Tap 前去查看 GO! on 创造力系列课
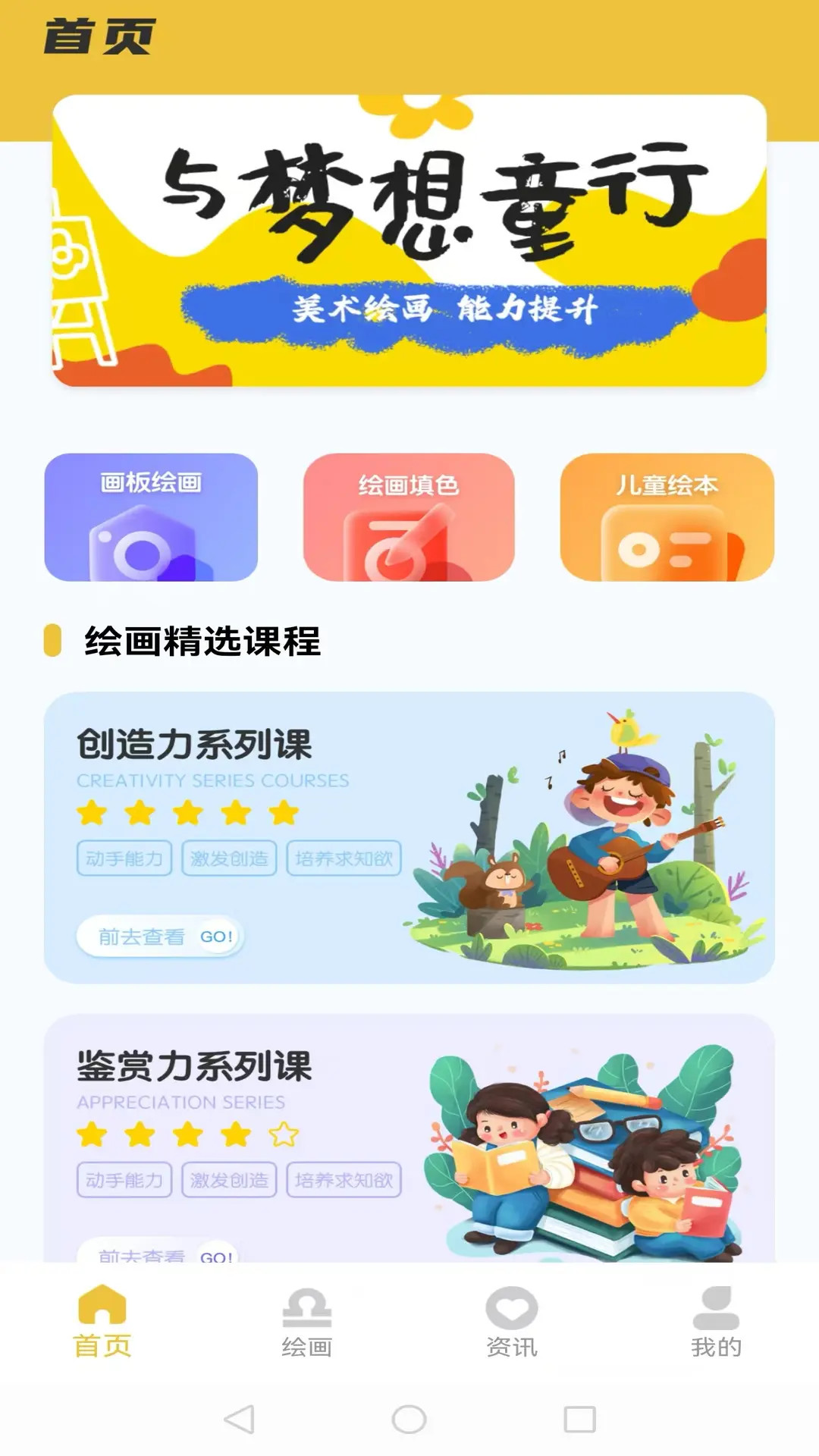This screenshot has height=1456, width=819. click(x=162, y=937)
